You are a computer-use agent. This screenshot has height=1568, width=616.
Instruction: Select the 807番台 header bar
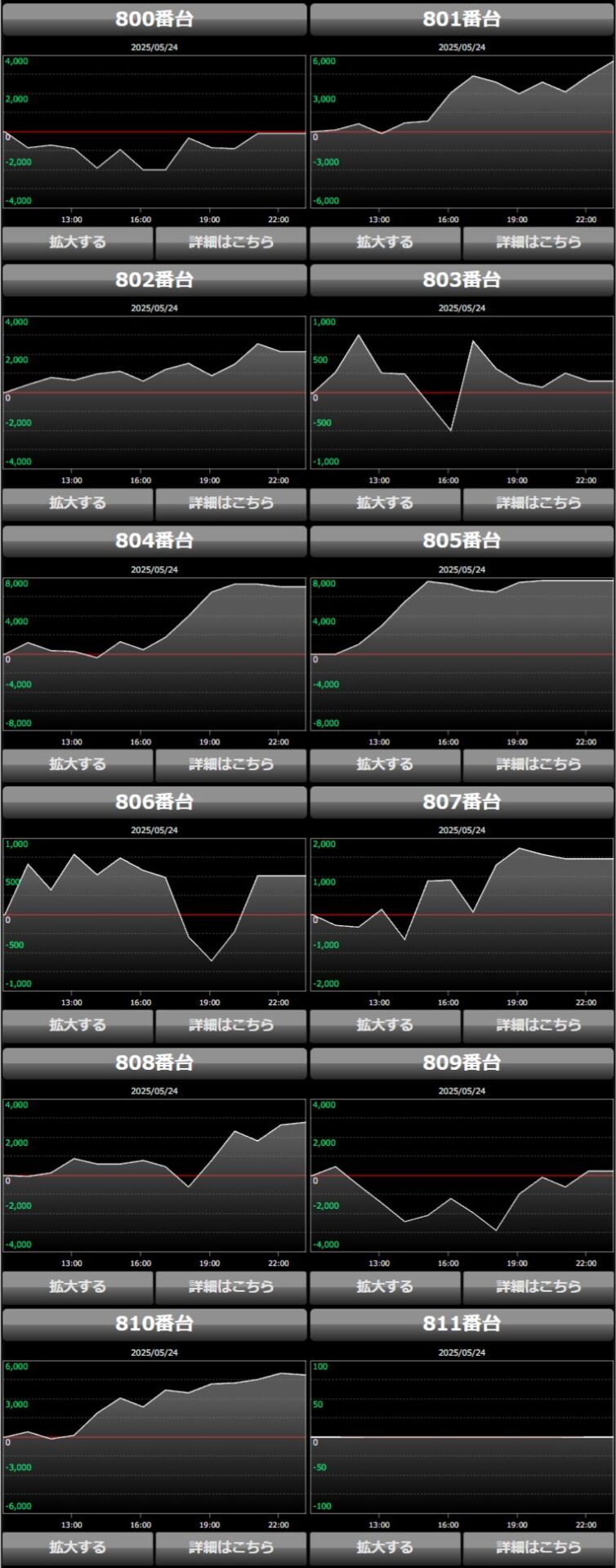[462, 802]
